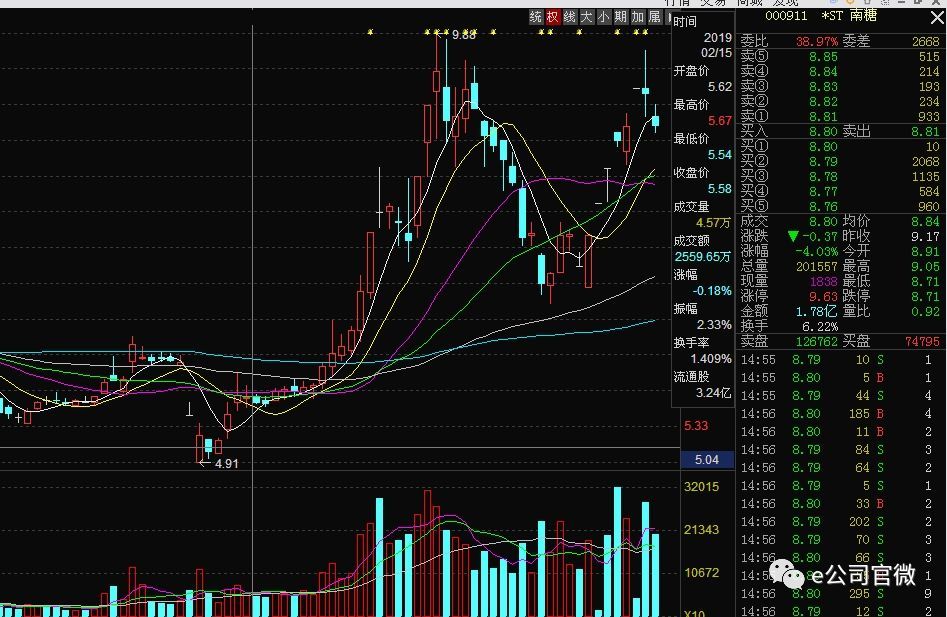Viewport: 947px width, 617px height.
Task: Click the 线 toolbar button
Action: click(571, 17)
